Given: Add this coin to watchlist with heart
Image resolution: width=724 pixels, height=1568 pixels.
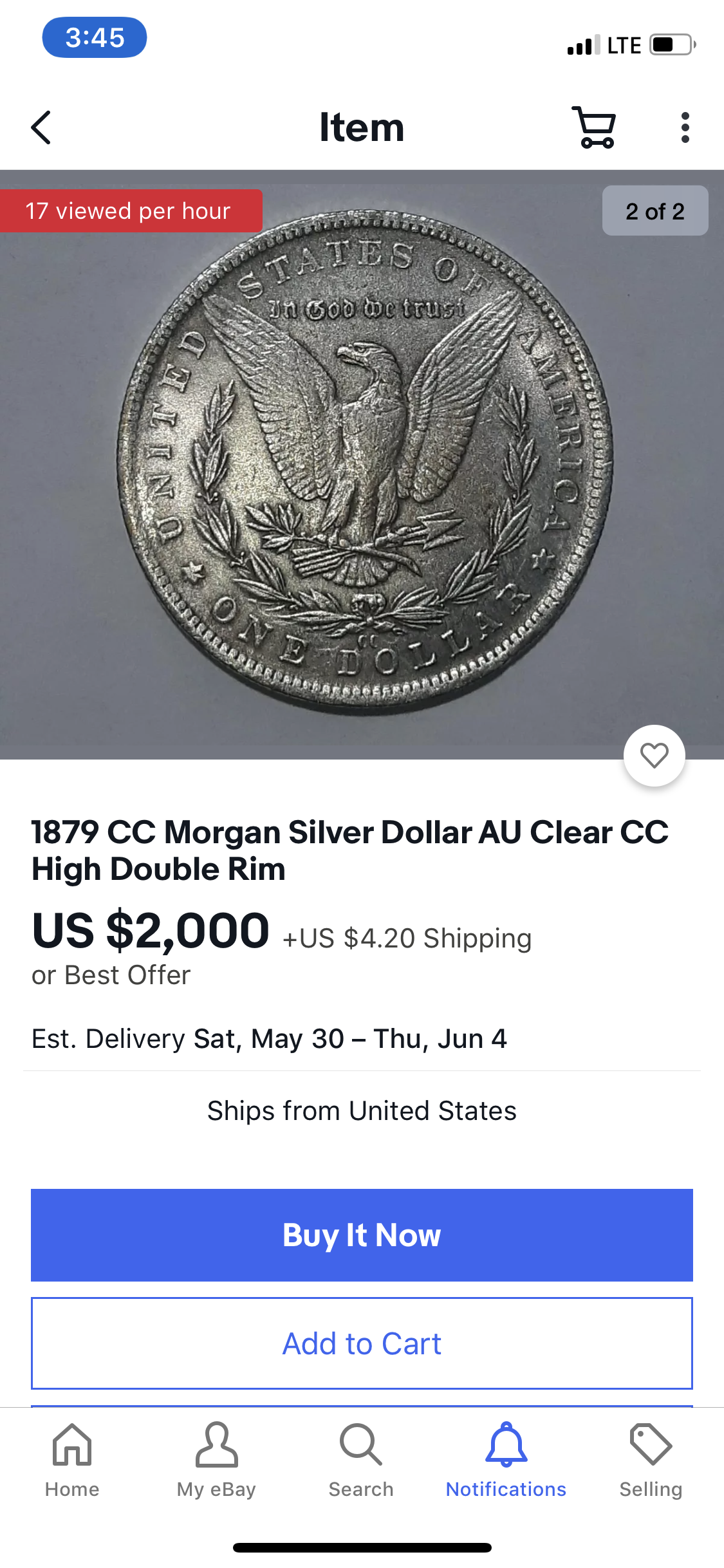Looking at the screenshot, I should pyautogui.click(x=654, y=756).
